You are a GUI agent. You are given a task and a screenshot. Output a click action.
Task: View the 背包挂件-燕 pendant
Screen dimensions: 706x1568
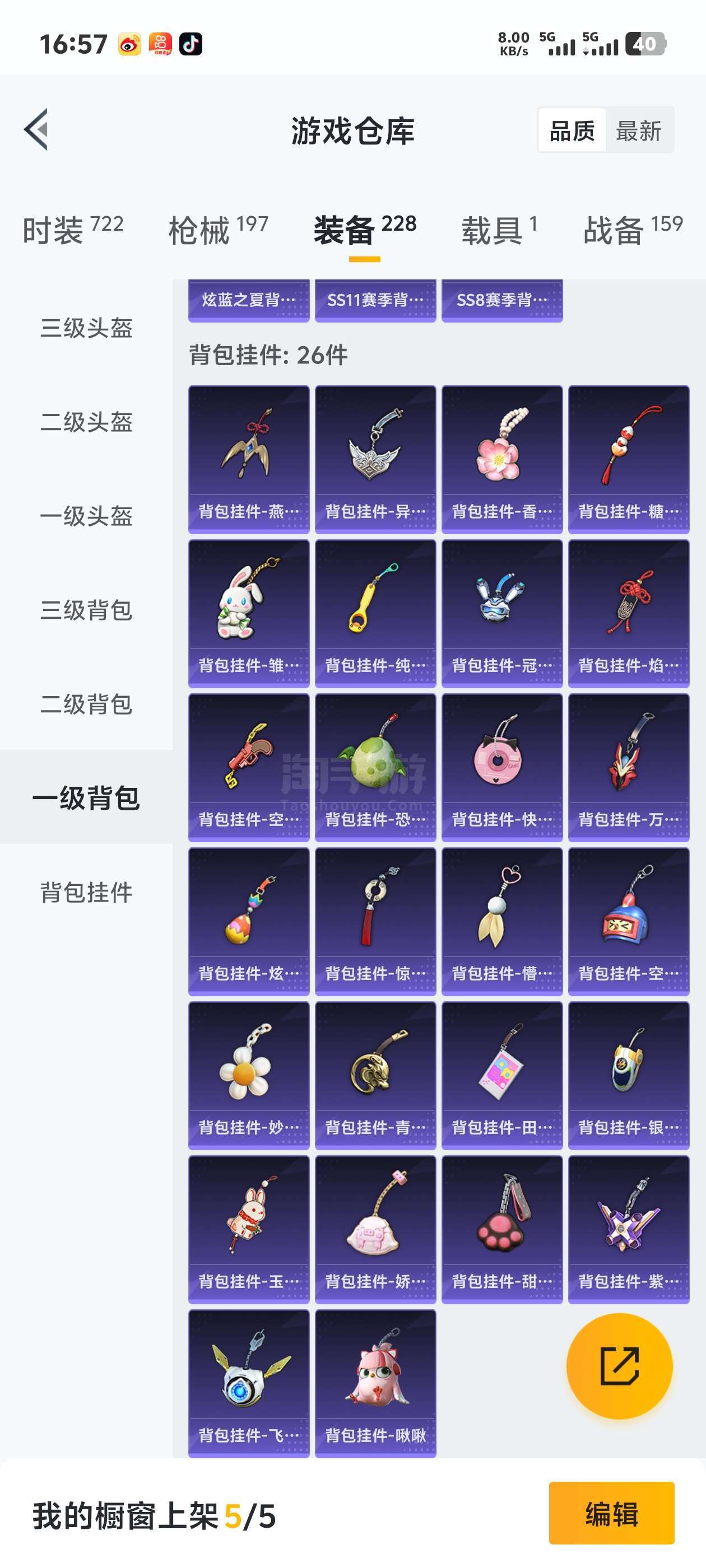coord(249,460)
